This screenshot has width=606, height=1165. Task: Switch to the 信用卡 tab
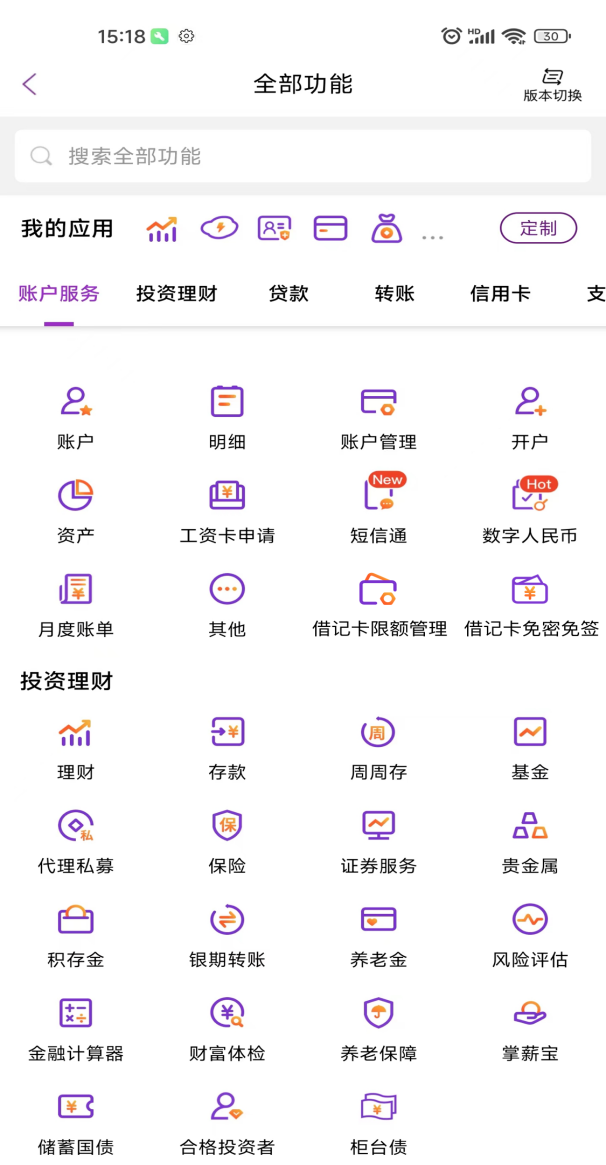click(x=500, y=294)
